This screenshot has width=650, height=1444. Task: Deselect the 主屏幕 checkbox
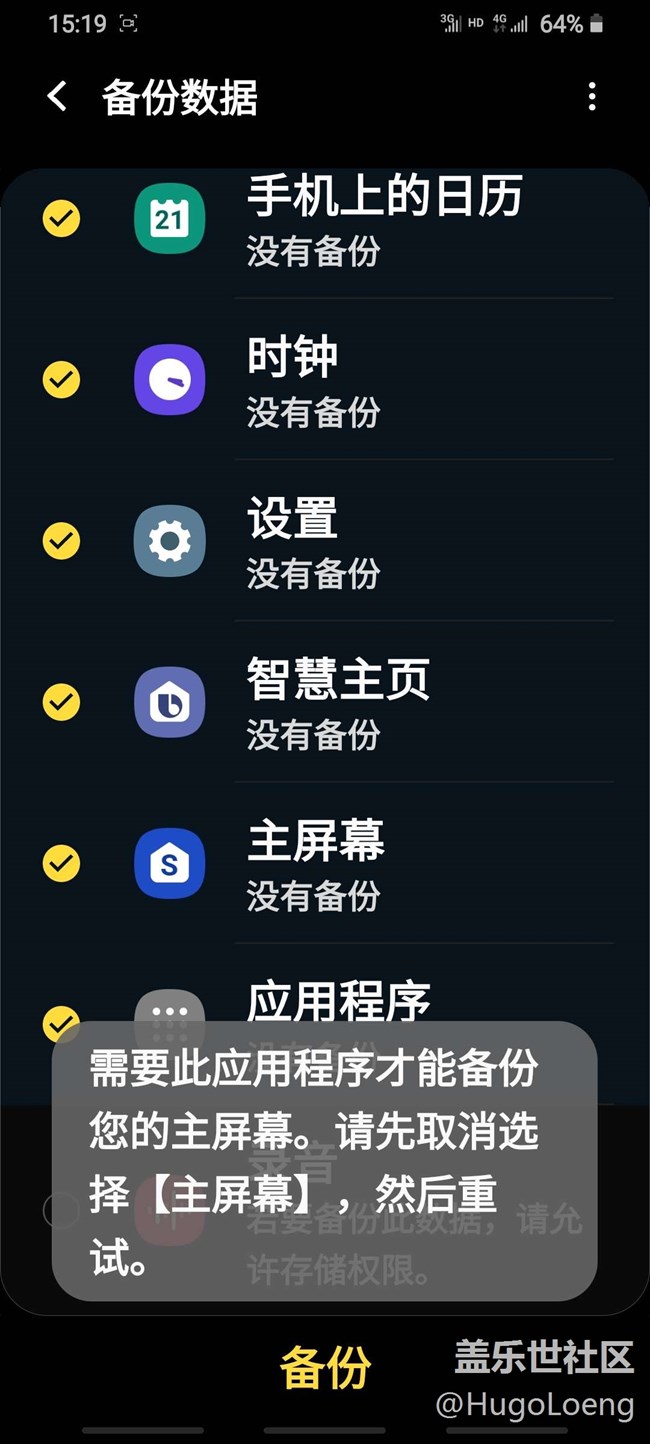pyautogui.click(x=61, y=863)
